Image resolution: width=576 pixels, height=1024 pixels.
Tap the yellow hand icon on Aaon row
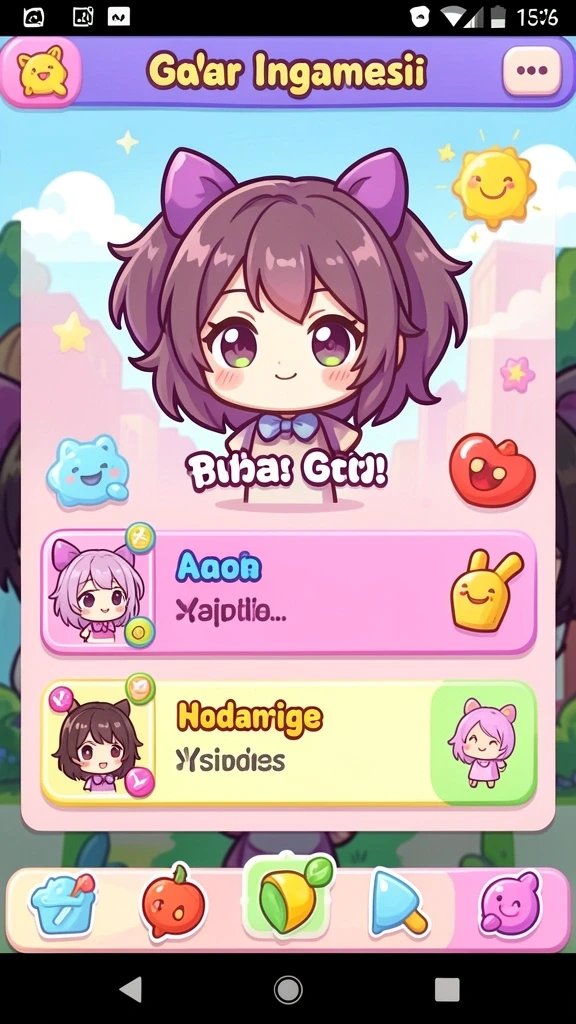click(x=486, y=590)
